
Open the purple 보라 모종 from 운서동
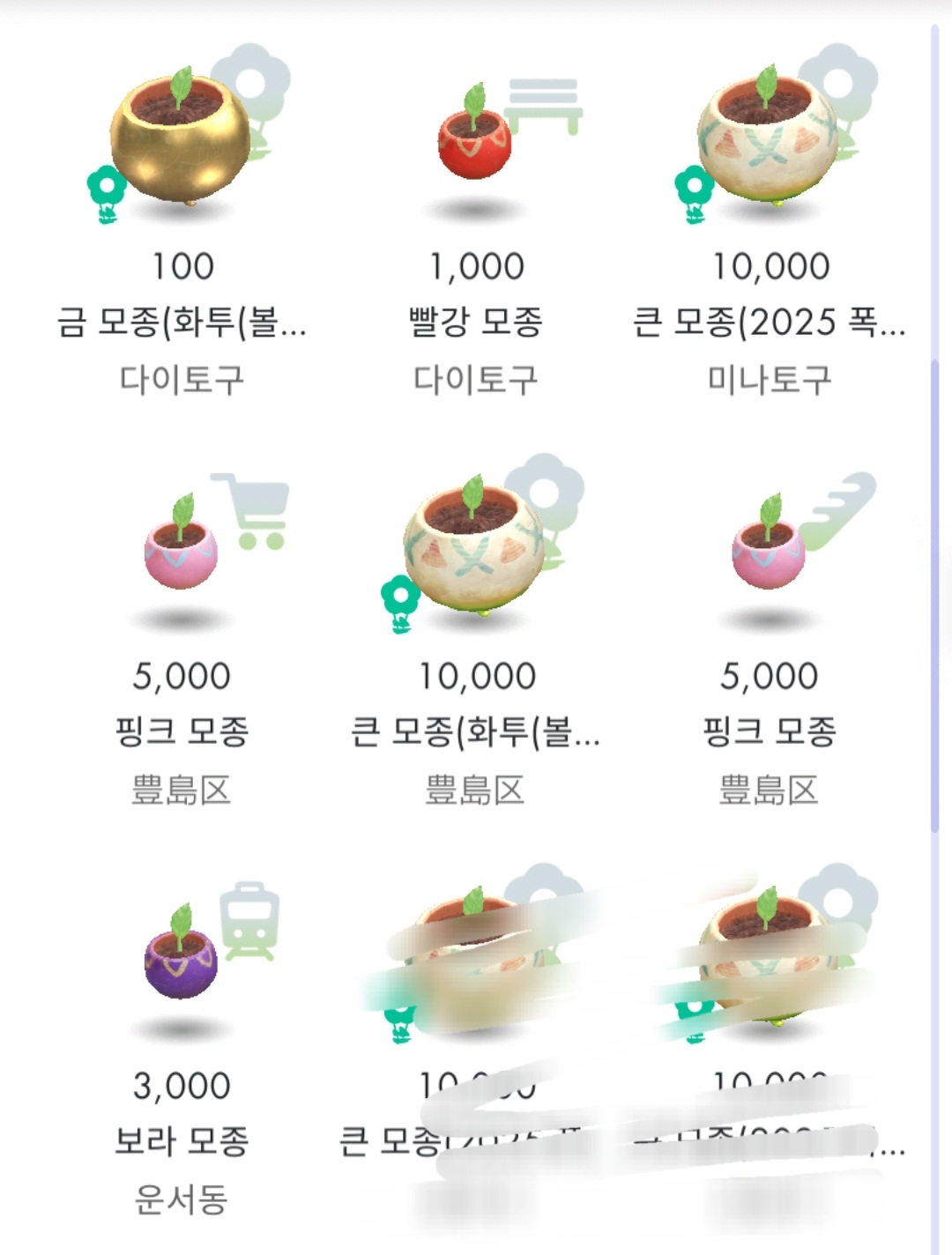(182, 961)
